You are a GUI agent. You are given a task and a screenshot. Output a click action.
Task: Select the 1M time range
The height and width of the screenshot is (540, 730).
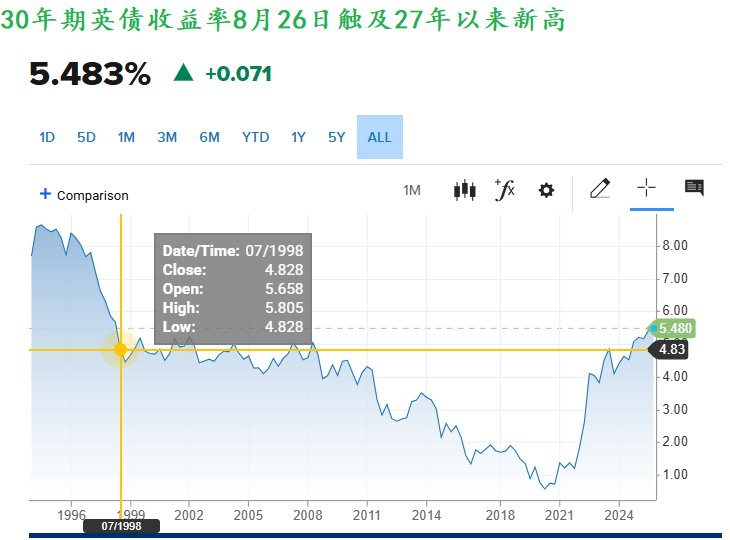click(126, 137)
